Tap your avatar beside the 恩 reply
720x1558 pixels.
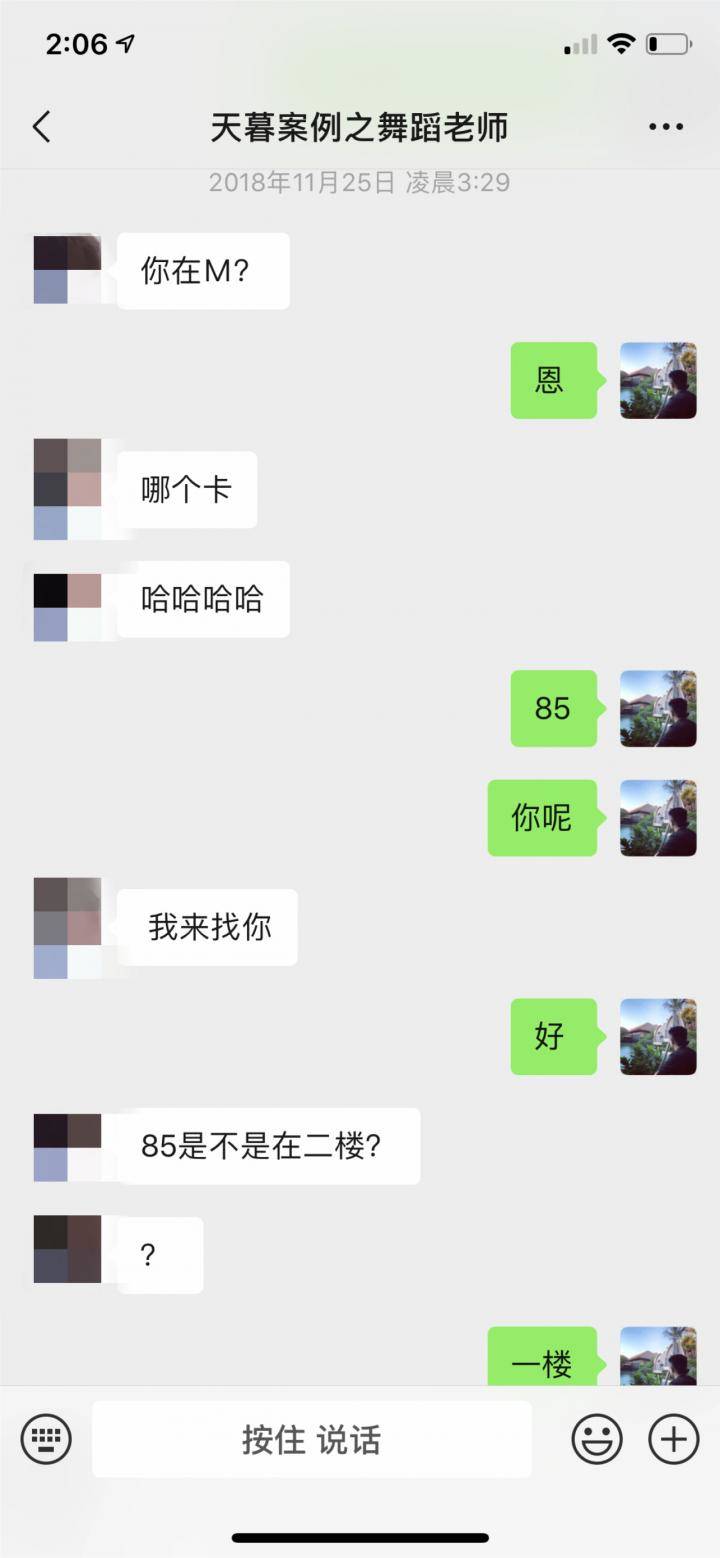[657, 380]
